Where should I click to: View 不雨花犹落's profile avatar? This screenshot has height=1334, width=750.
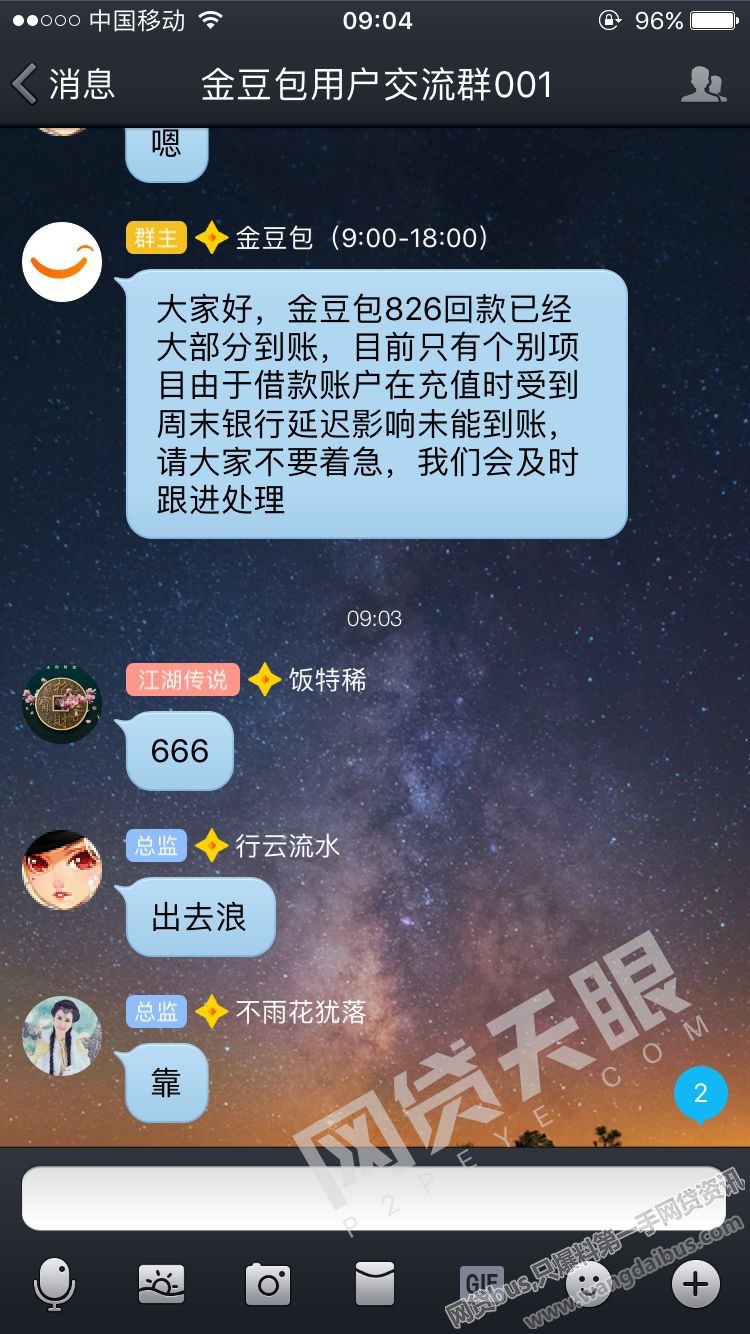click(62, 1036)
